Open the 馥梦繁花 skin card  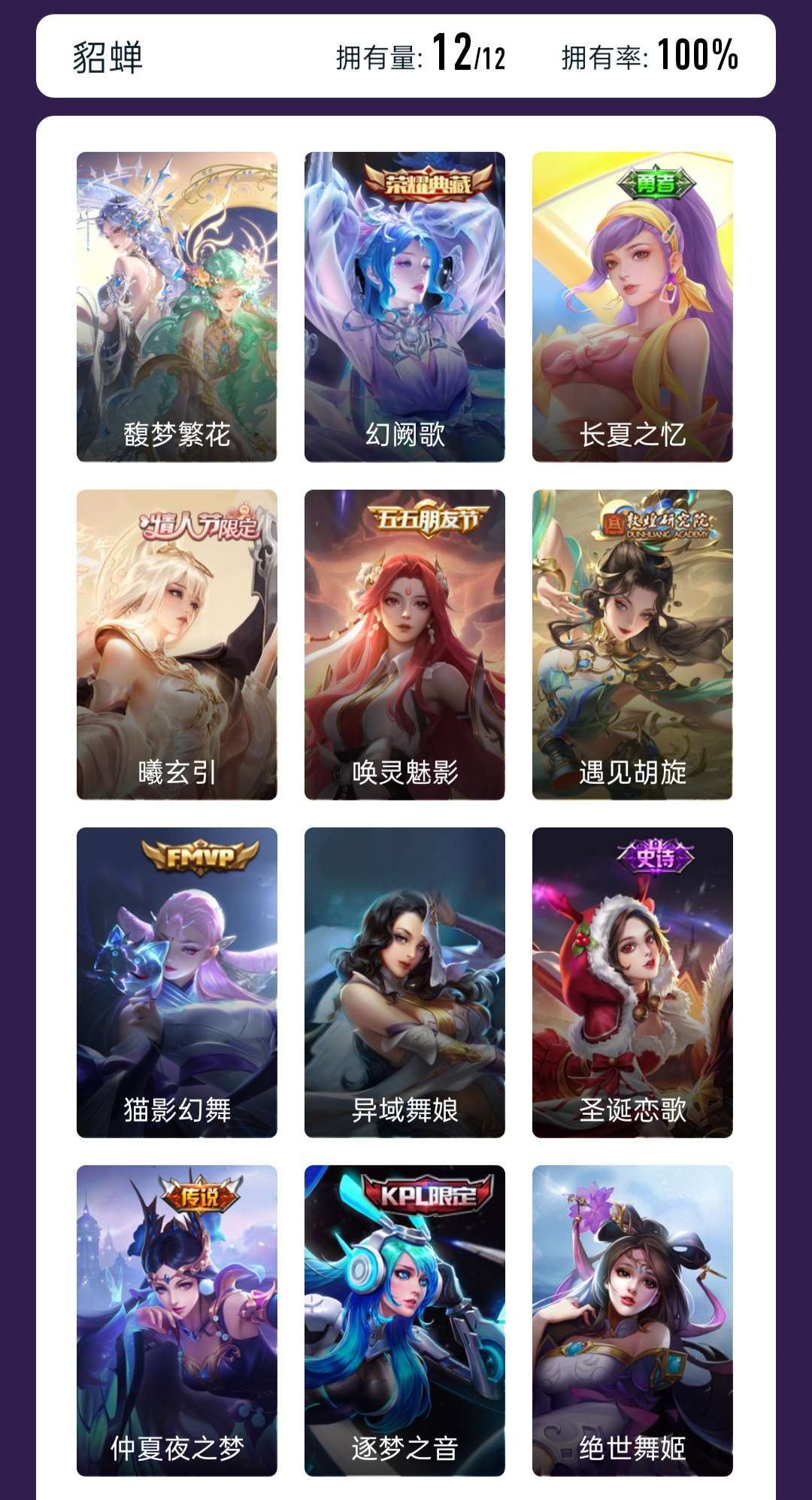click(177, 307)
